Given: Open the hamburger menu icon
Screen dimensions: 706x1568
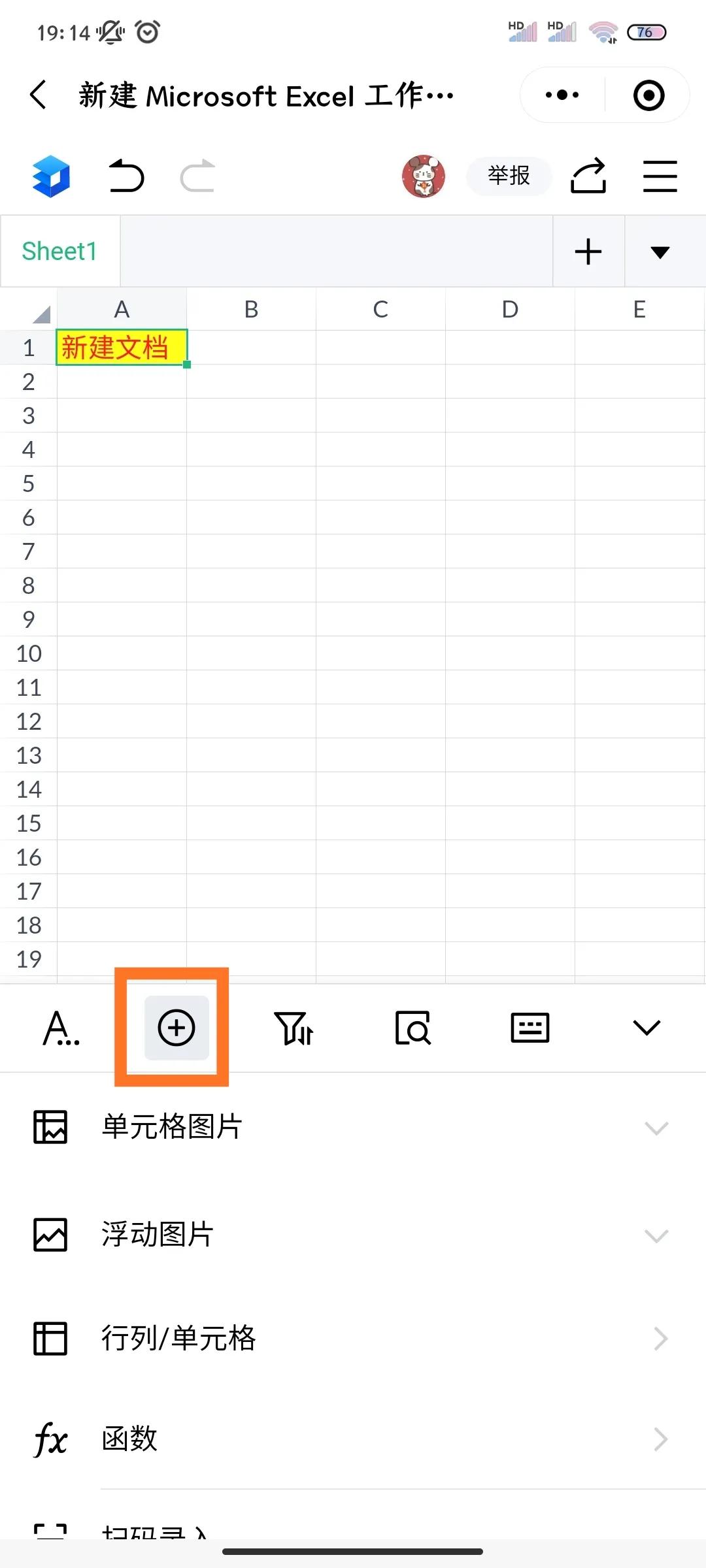Looking at the screenshot, I should coord(660,176).
